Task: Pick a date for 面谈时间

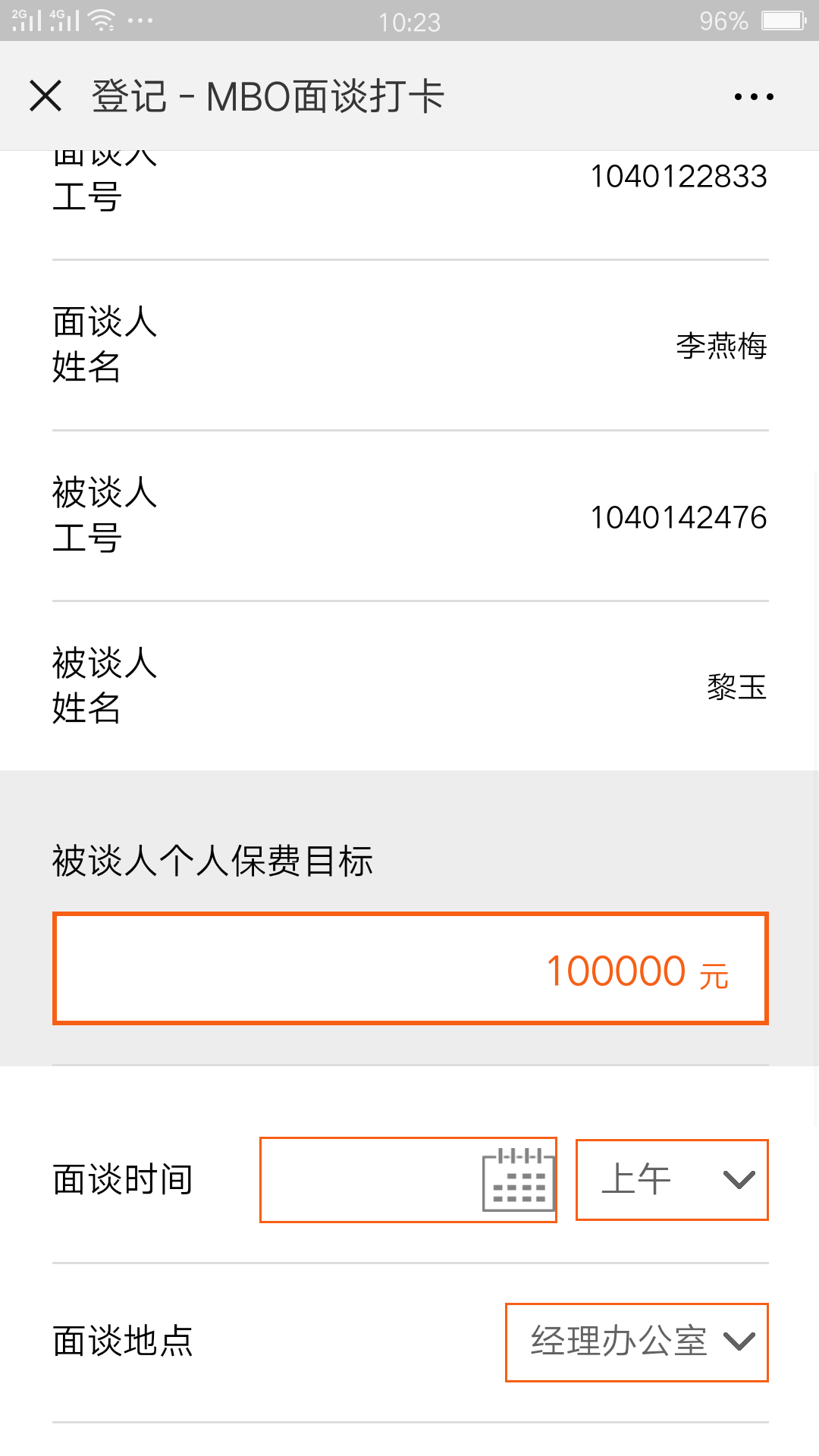Action: (x=408, y=1179)
